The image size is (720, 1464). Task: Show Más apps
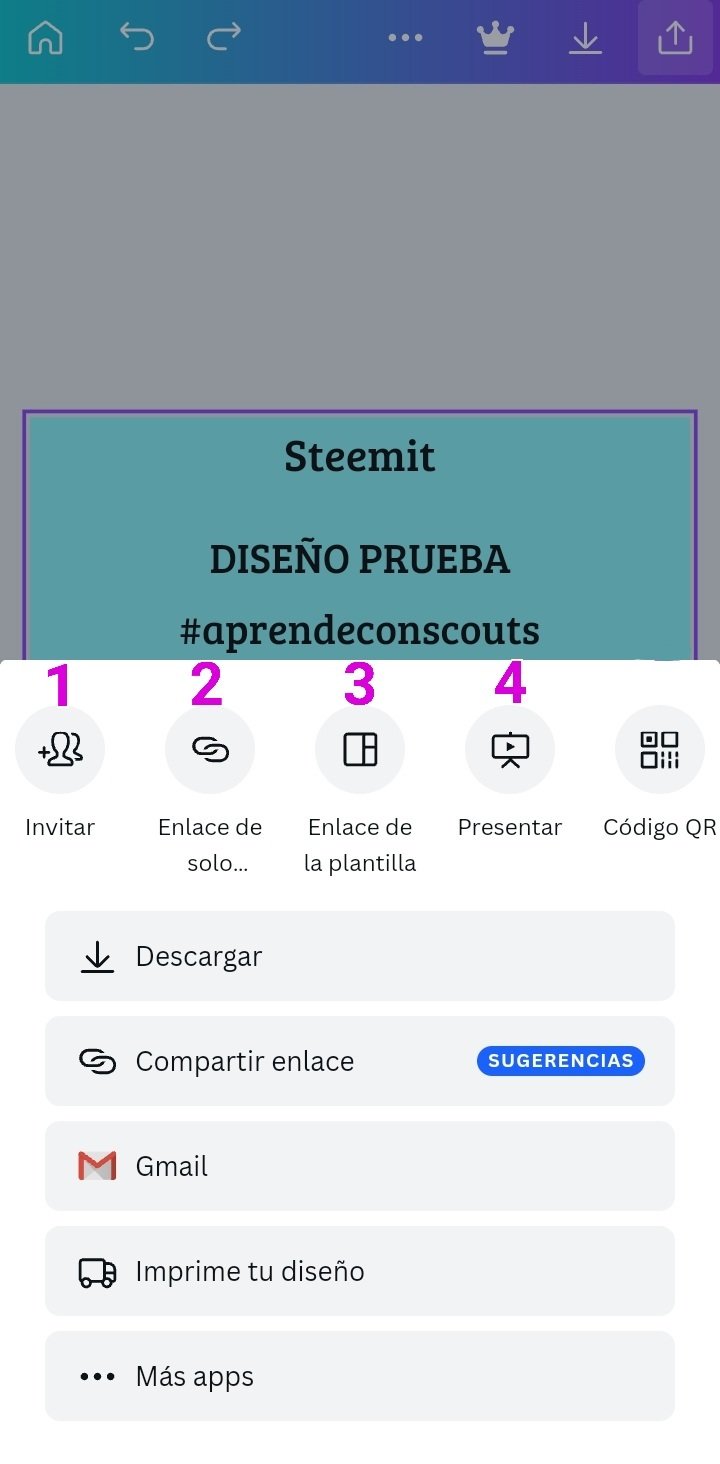point(360,1376)
